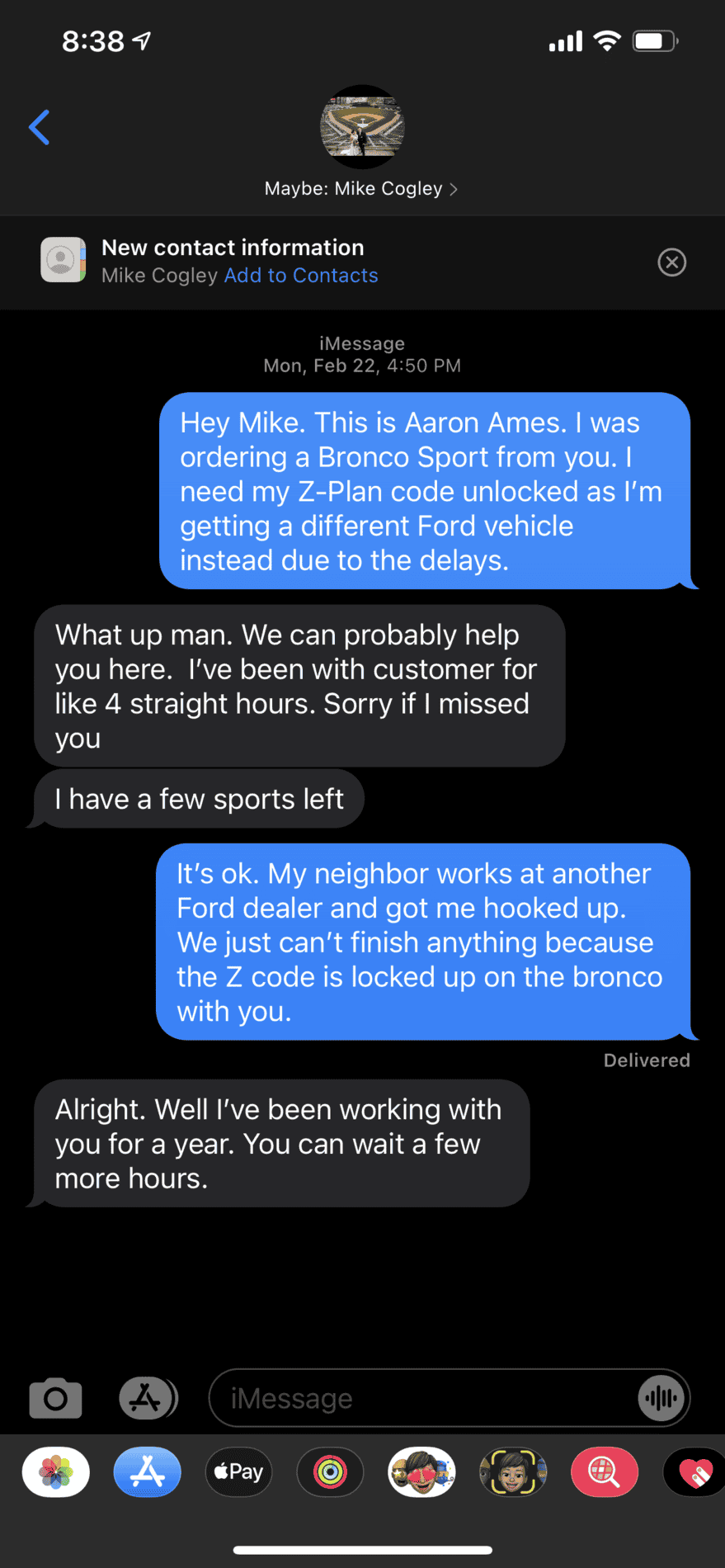Screen dimensions: 725x1568
Task: Tap the sticker pack icon with heart eyes
Action: click(421, 1471)
